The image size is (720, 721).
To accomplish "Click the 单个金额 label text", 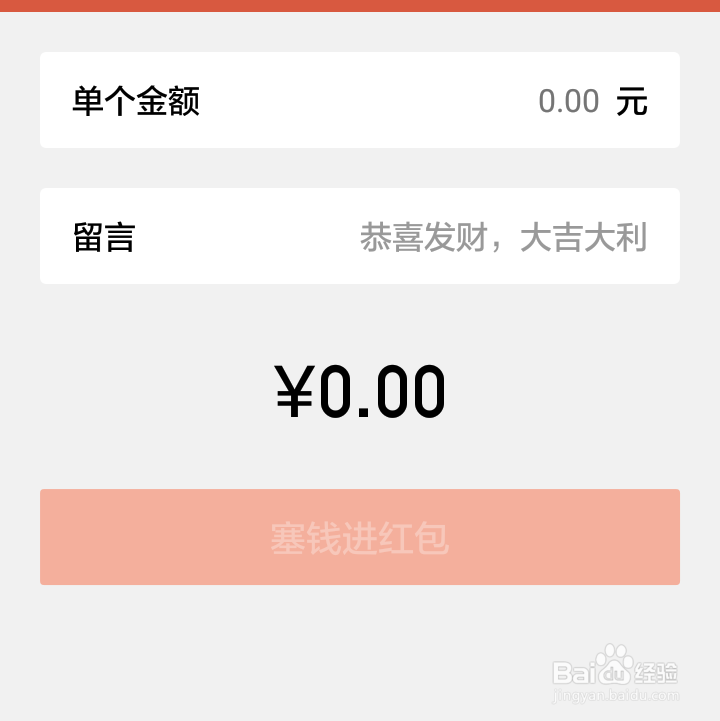I will 134,100.
